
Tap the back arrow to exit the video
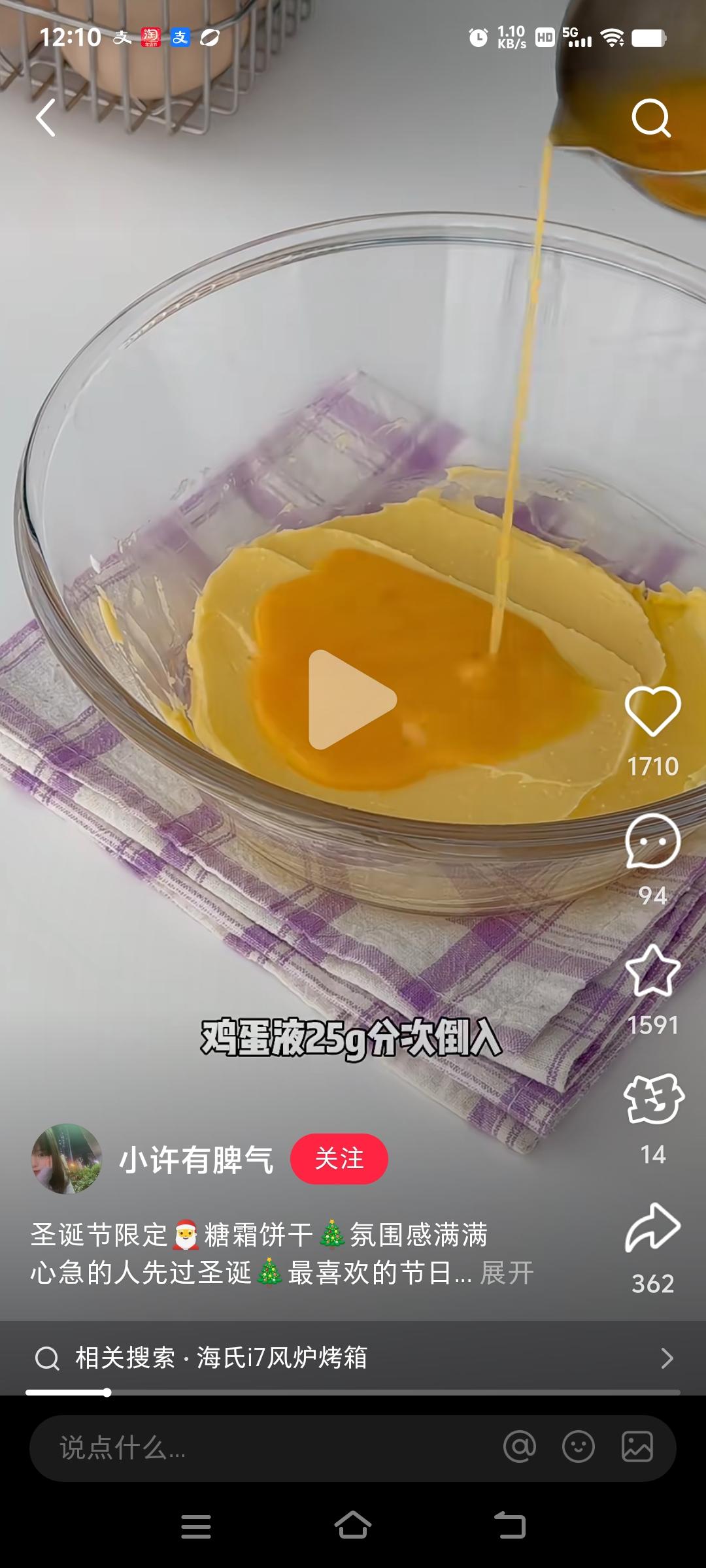pyautogui.click(x=44, y=118)
